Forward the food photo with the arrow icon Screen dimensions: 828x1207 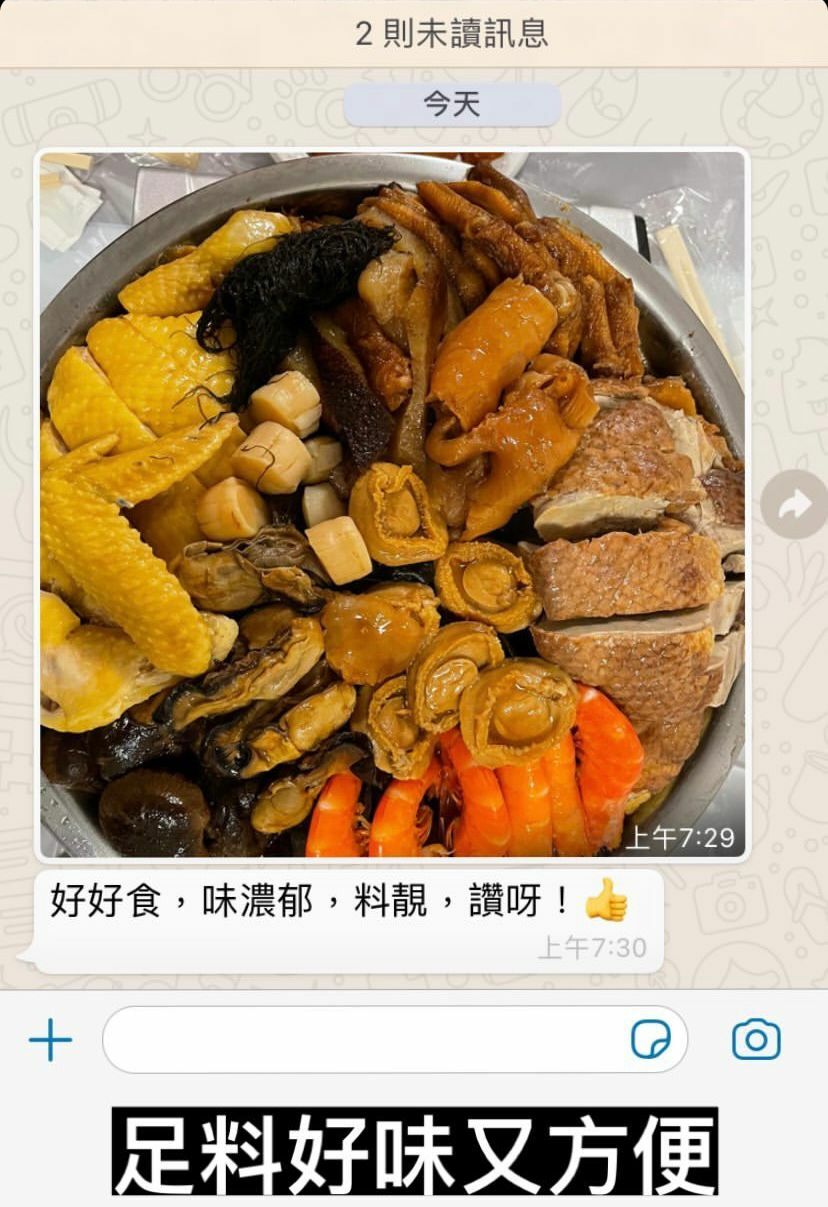794,504
